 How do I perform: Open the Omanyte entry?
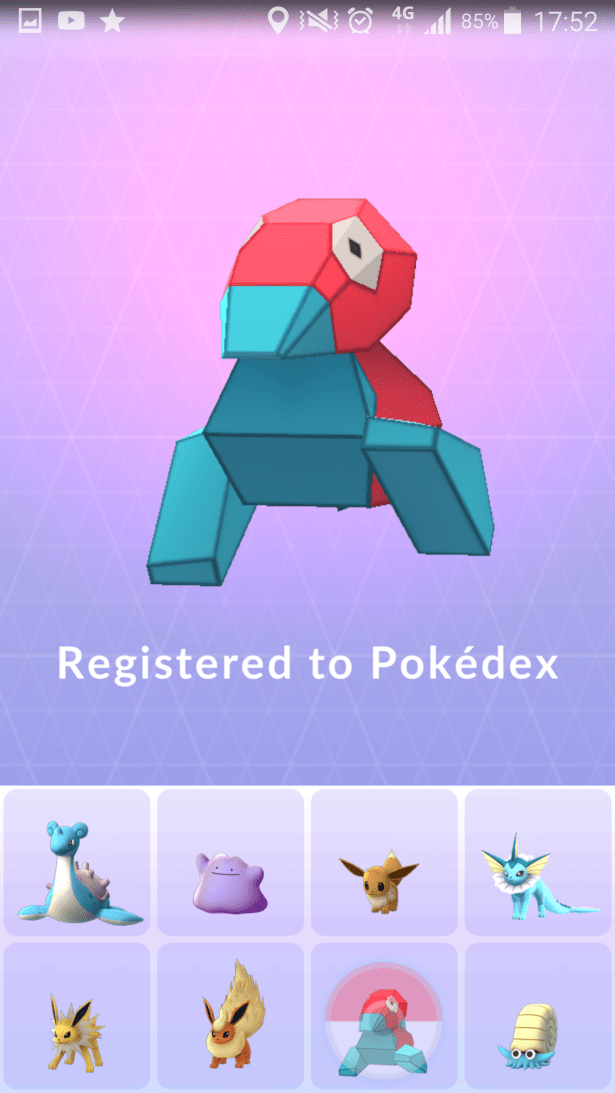[x=538, y=1015]
